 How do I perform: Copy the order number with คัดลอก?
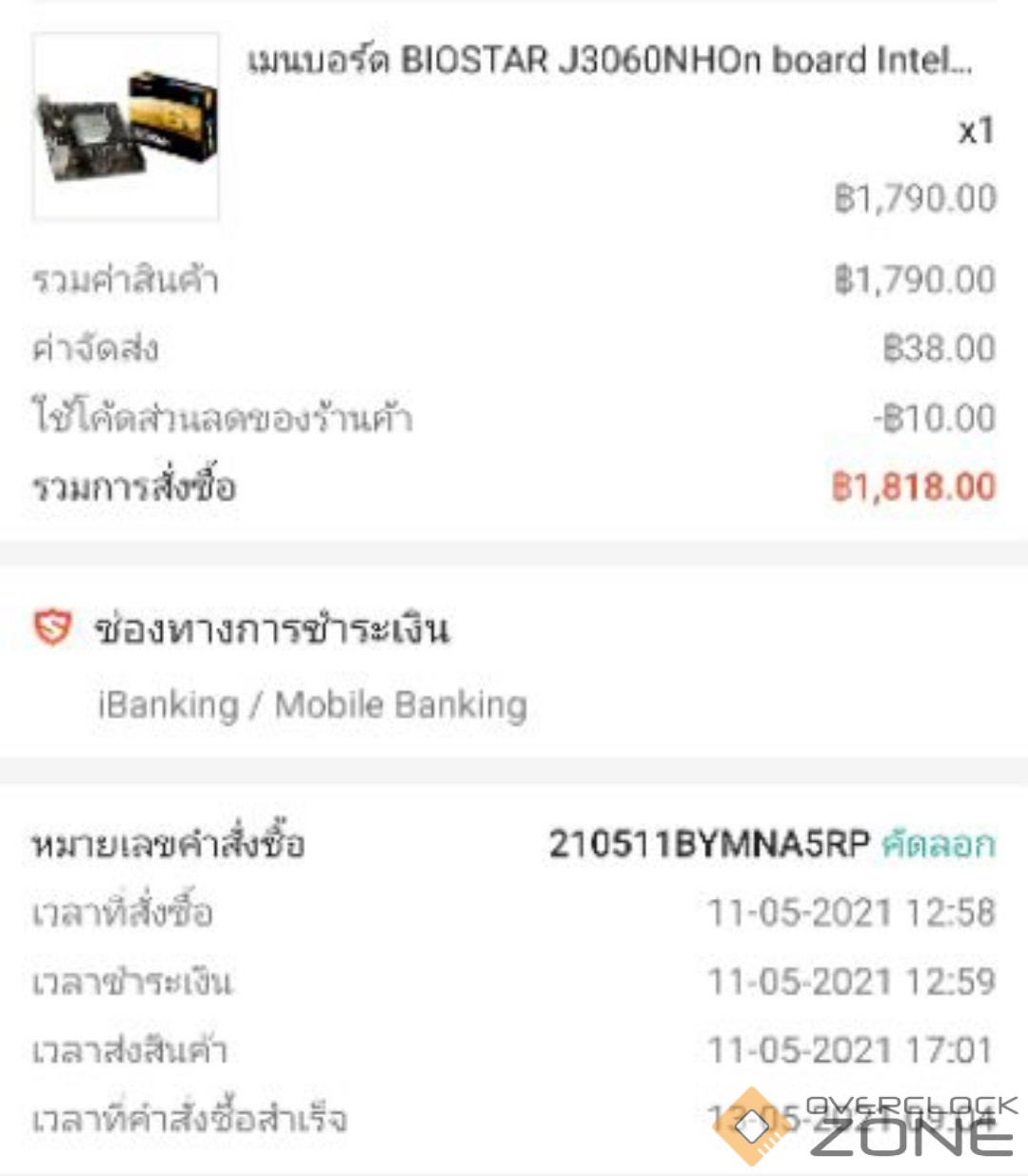tap(938, 845)
